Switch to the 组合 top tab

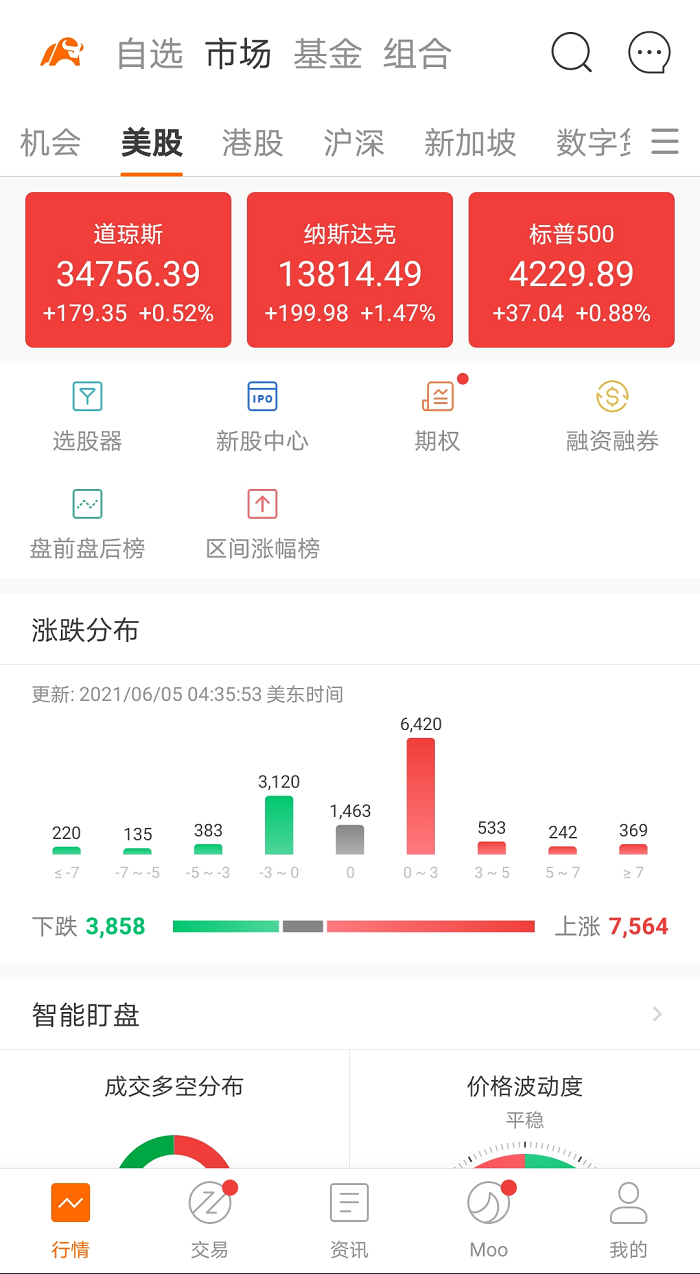click(417, 54)
